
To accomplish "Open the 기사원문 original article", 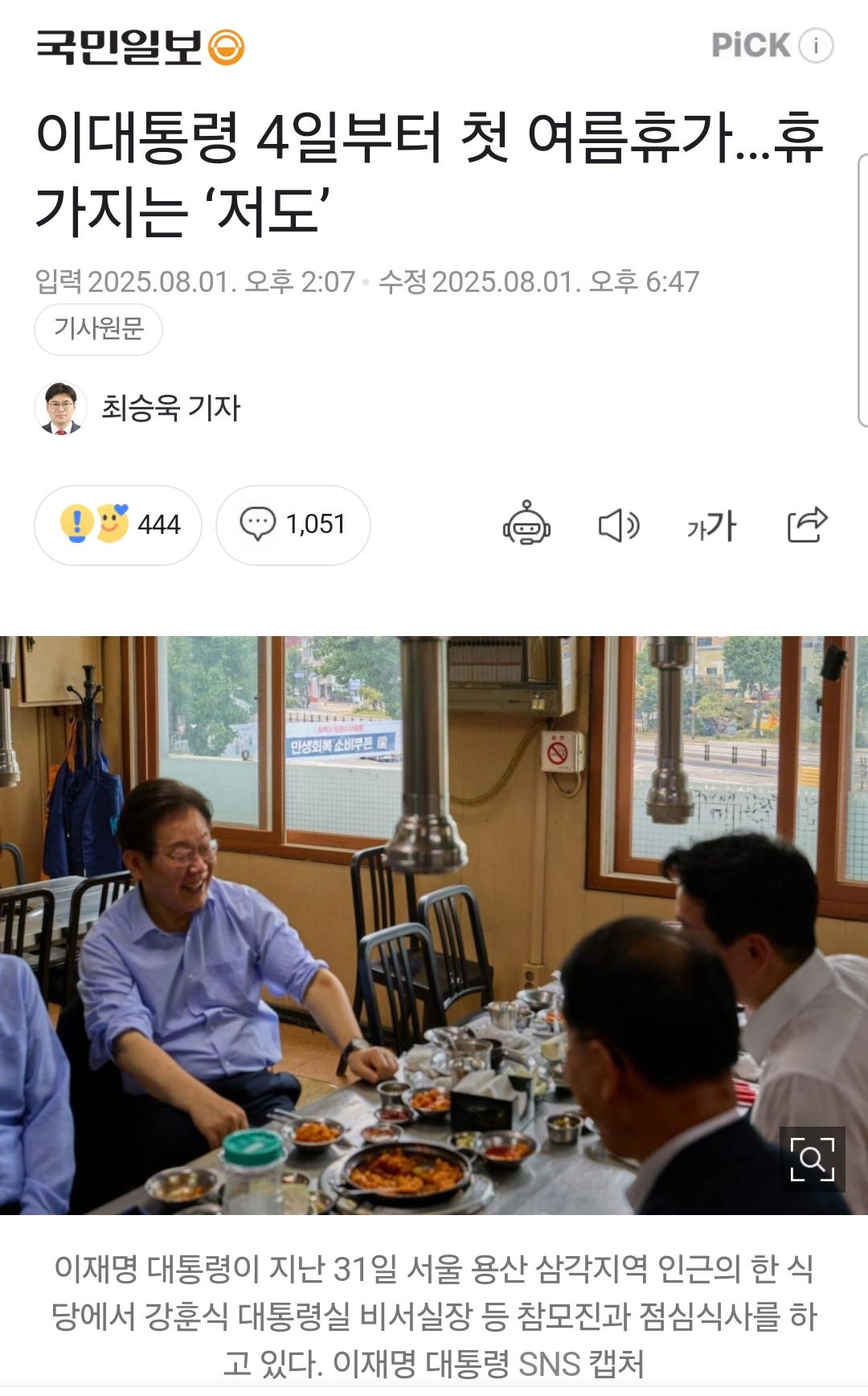I will point(98,329).
